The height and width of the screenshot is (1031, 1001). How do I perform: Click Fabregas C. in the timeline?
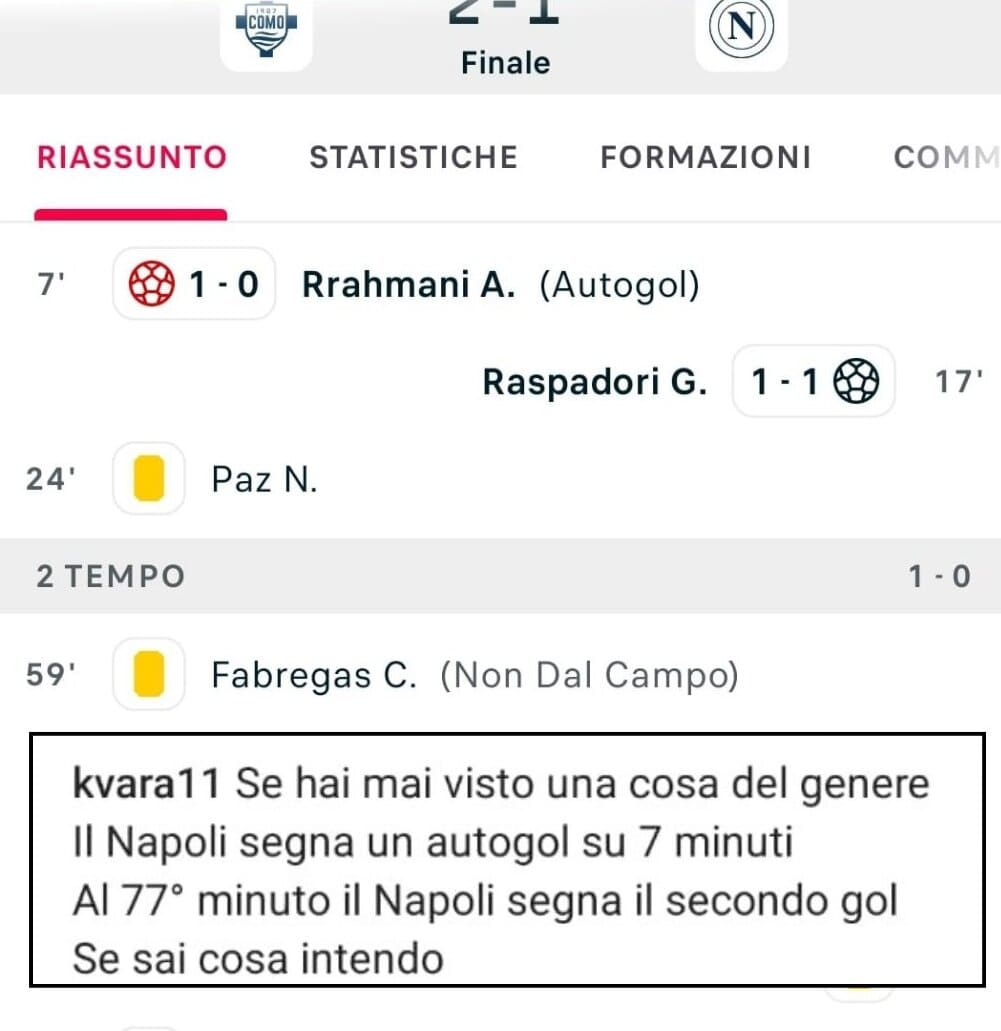(312, 675)
